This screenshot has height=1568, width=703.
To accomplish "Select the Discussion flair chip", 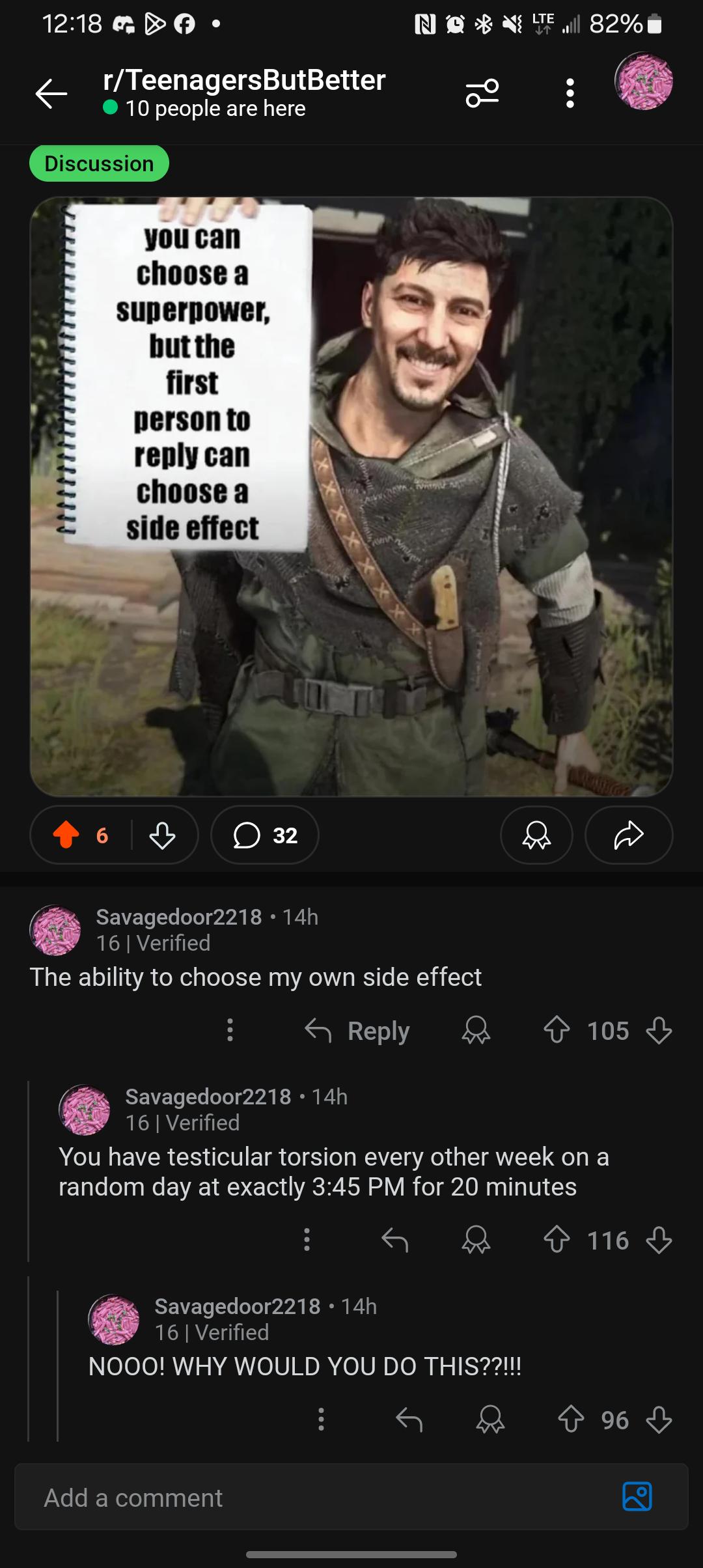I will pos(99,163).
